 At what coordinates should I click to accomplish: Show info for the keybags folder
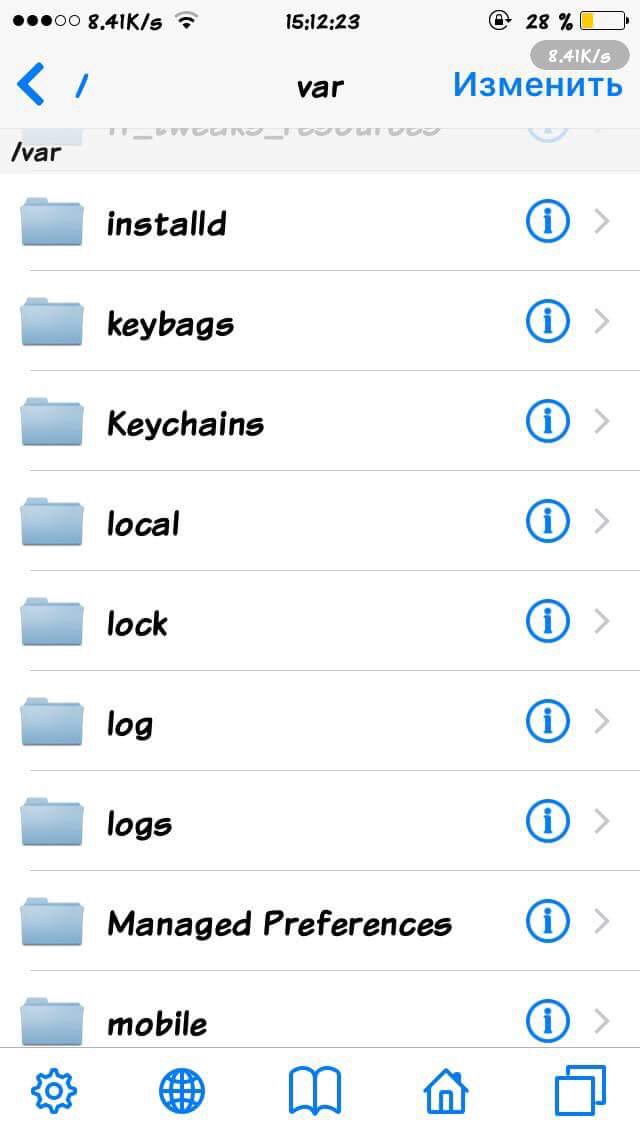(547, 321)
